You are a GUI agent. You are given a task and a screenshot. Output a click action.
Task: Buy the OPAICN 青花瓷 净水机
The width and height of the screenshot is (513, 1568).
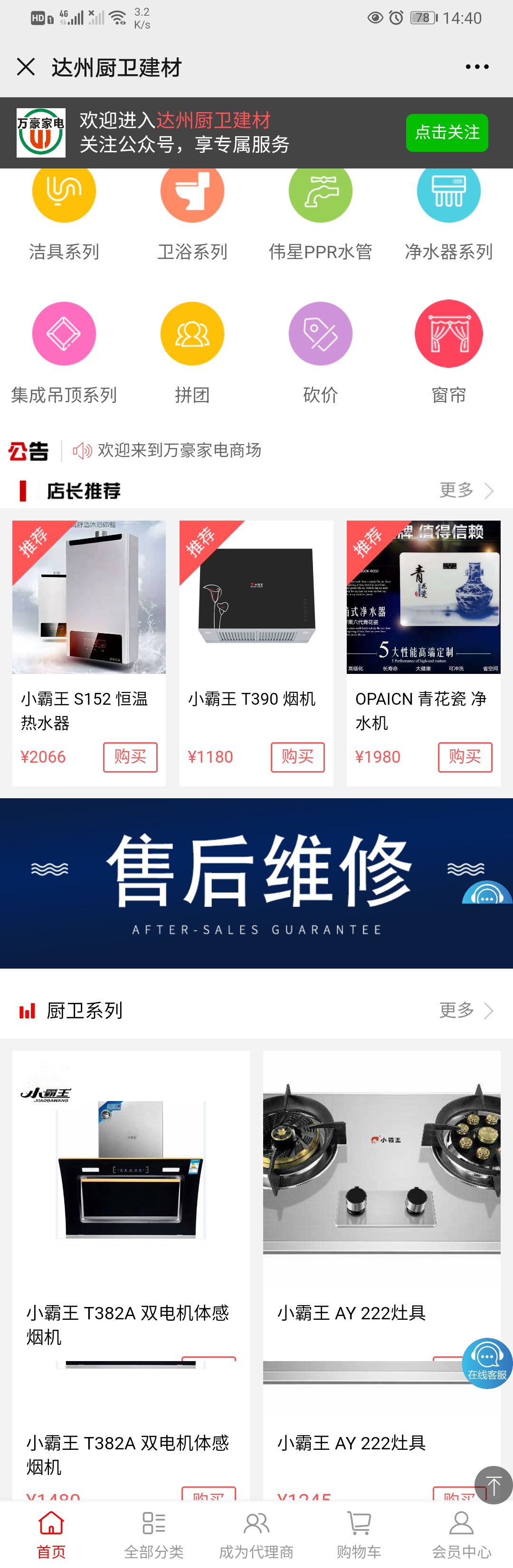(x=465, y=756)
